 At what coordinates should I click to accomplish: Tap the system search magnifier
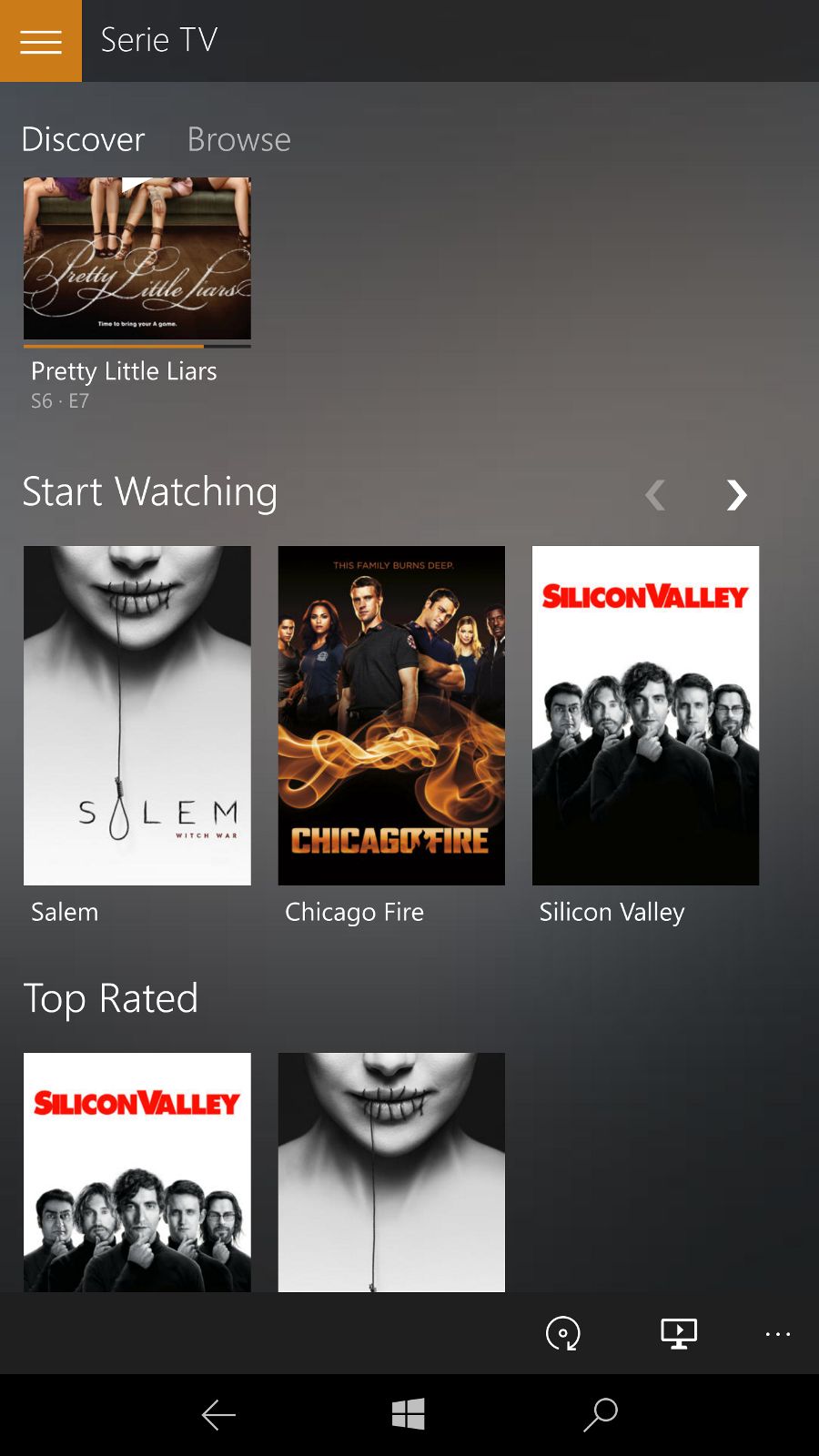pos(601,1415)
